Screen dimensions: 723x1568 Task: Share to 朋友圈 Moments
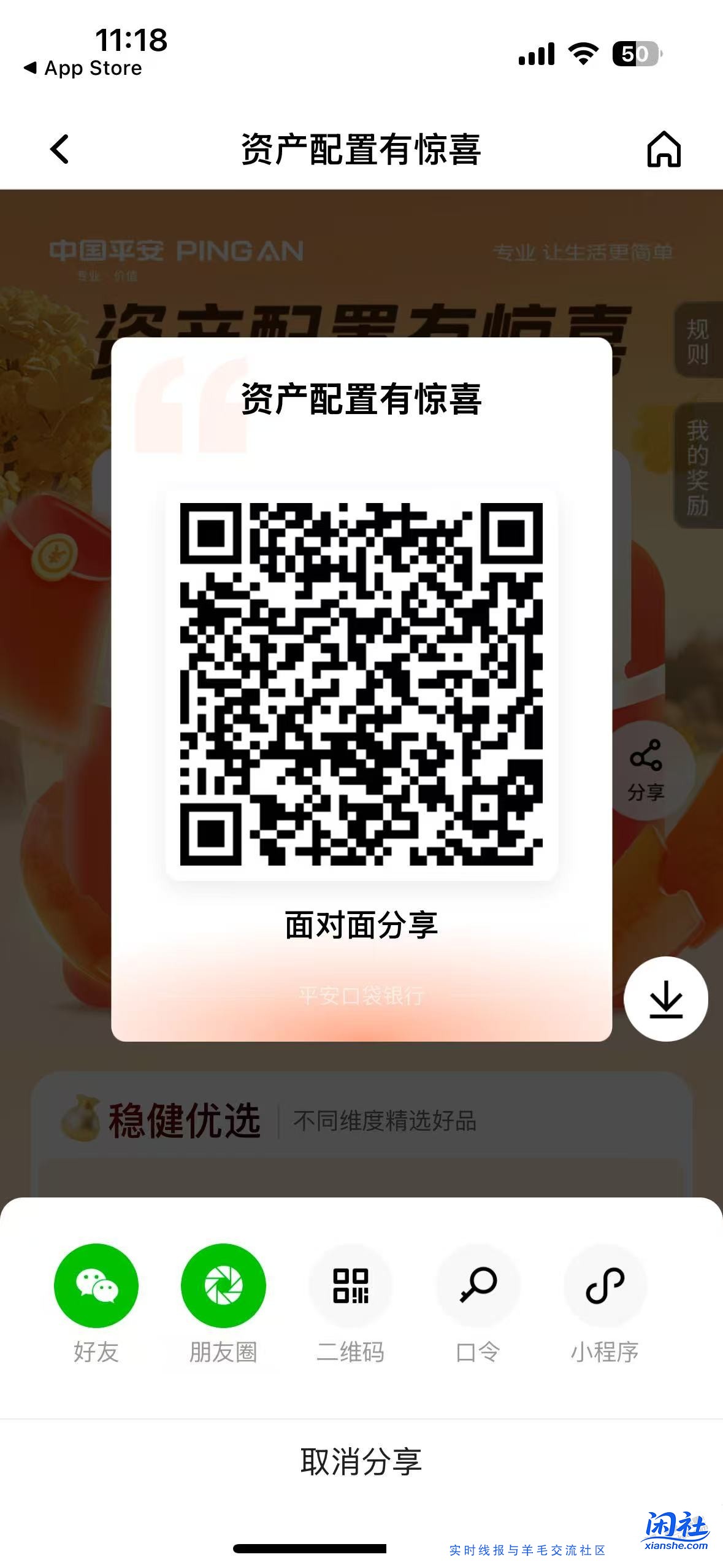223,1285
